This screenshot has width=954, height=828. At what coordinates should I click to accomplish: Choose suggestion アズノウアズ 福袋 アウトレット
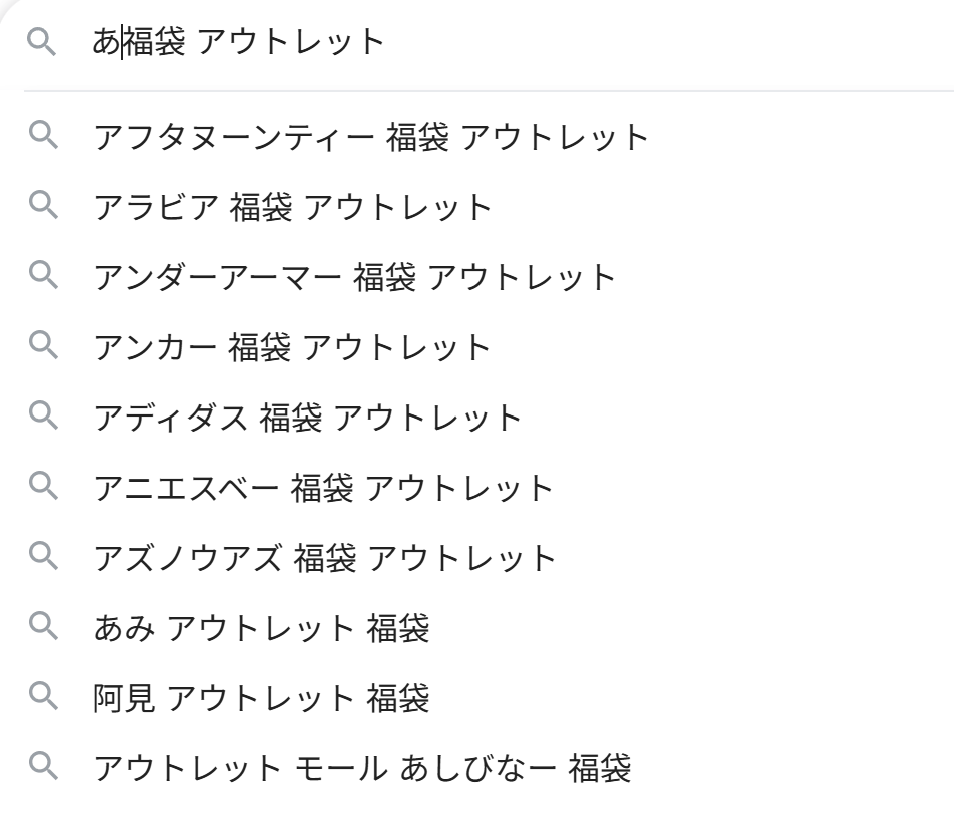tap(324, 557)
